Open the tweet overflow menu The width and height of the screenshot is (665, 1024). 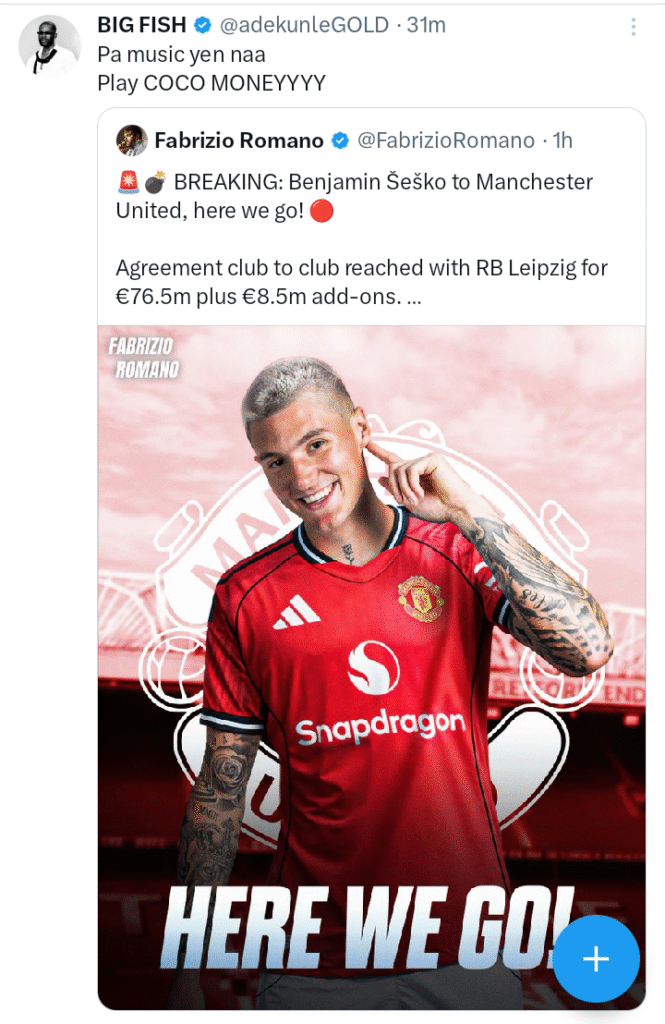click(632, 27)
